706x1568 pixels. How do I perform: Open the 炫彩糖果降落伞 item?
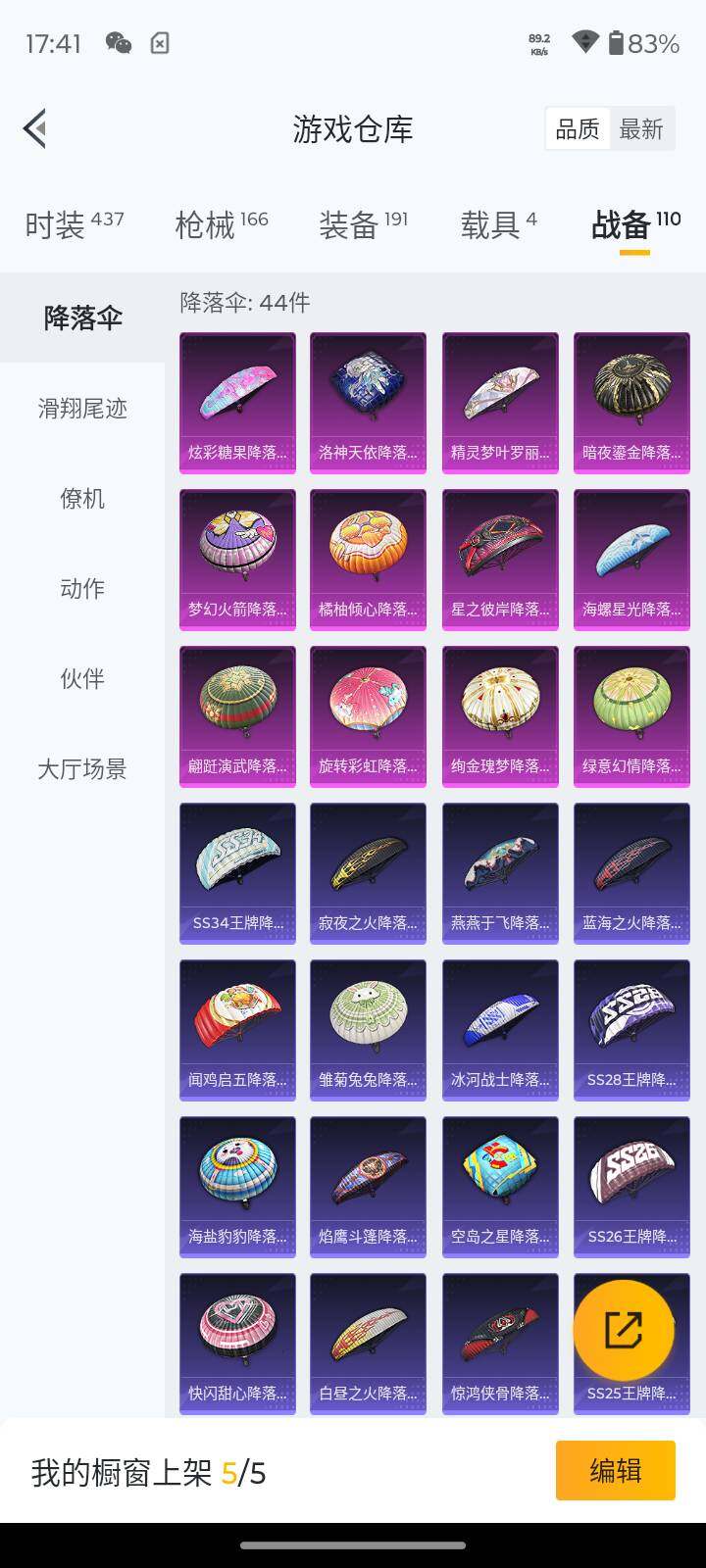[237, 402]
